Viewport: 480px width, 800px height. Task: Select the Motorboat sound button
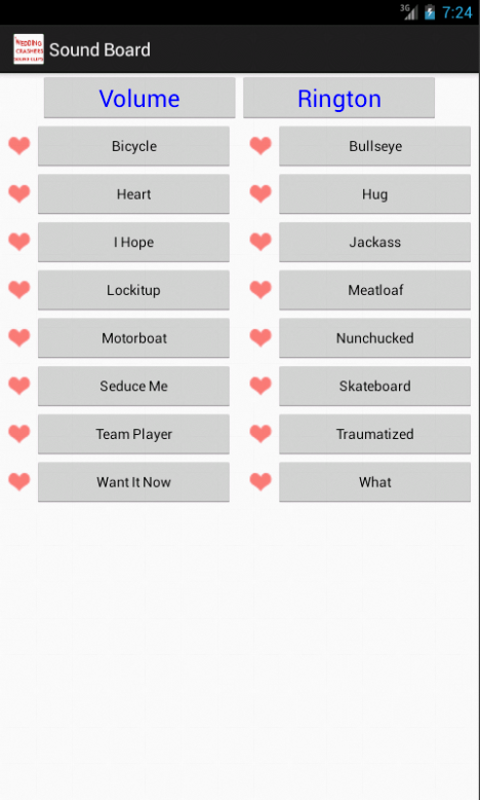pos(134,338)
